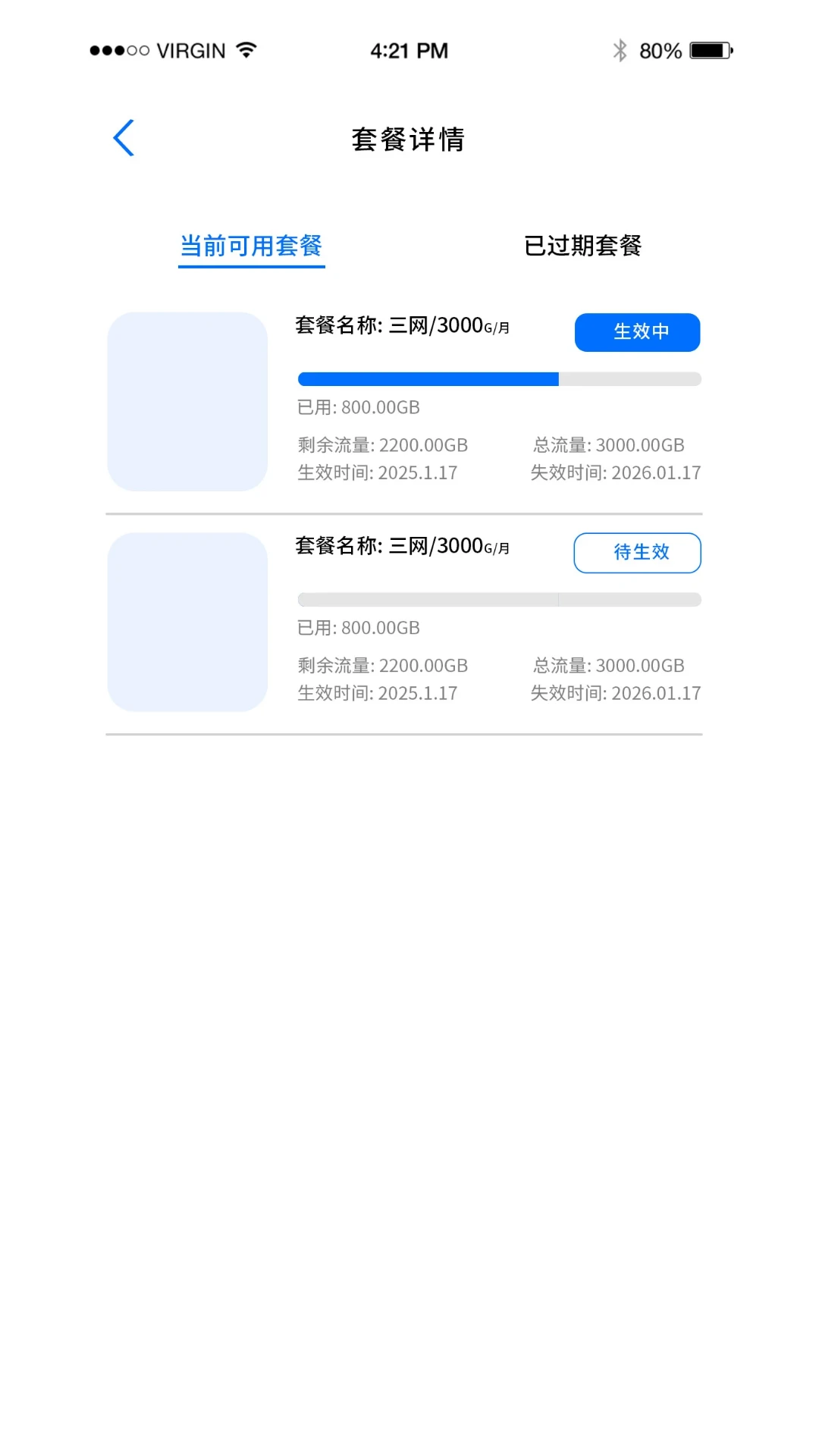
Task: Tap the 生效中 status button
Action: point(637,332)
